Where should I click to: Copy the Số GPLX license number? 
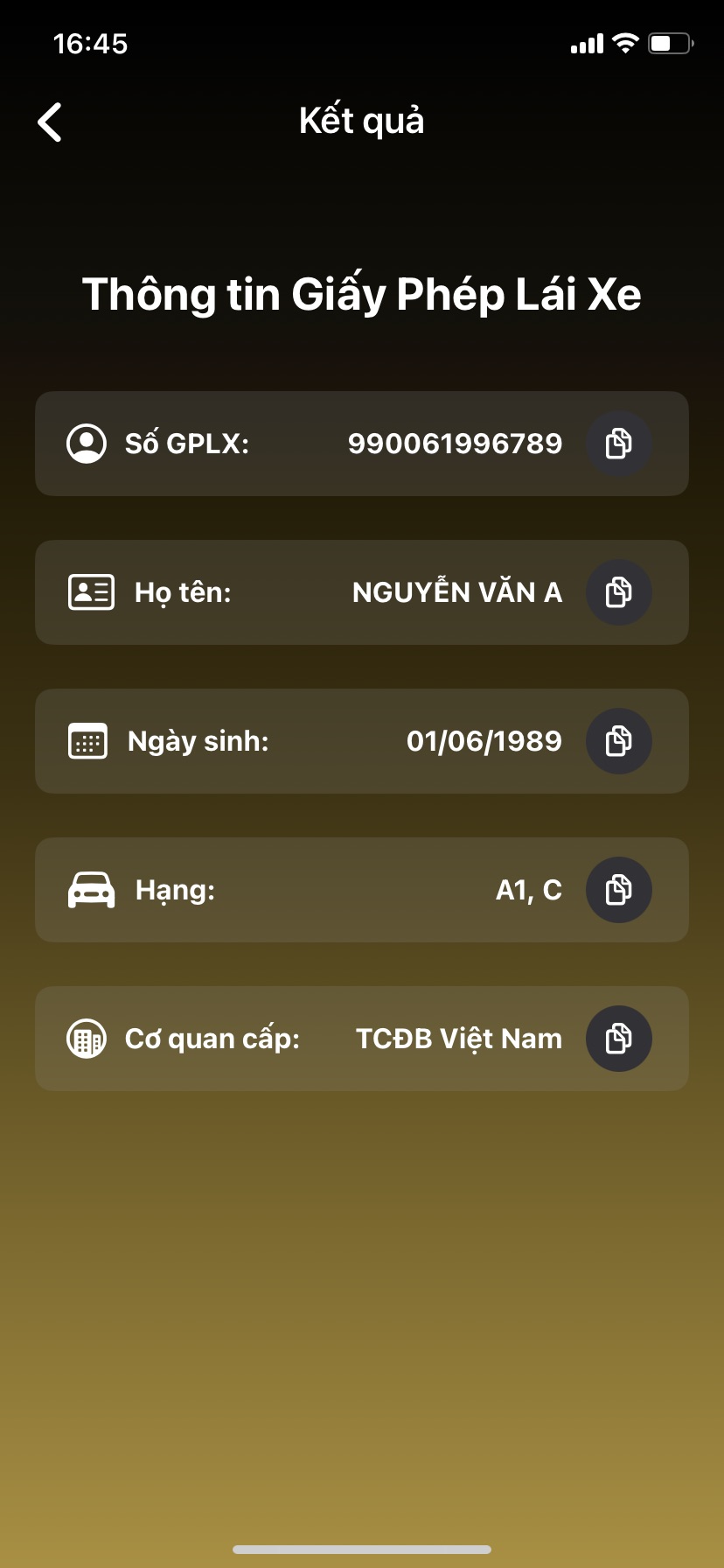pyautogui.click(x=619, y=444)
